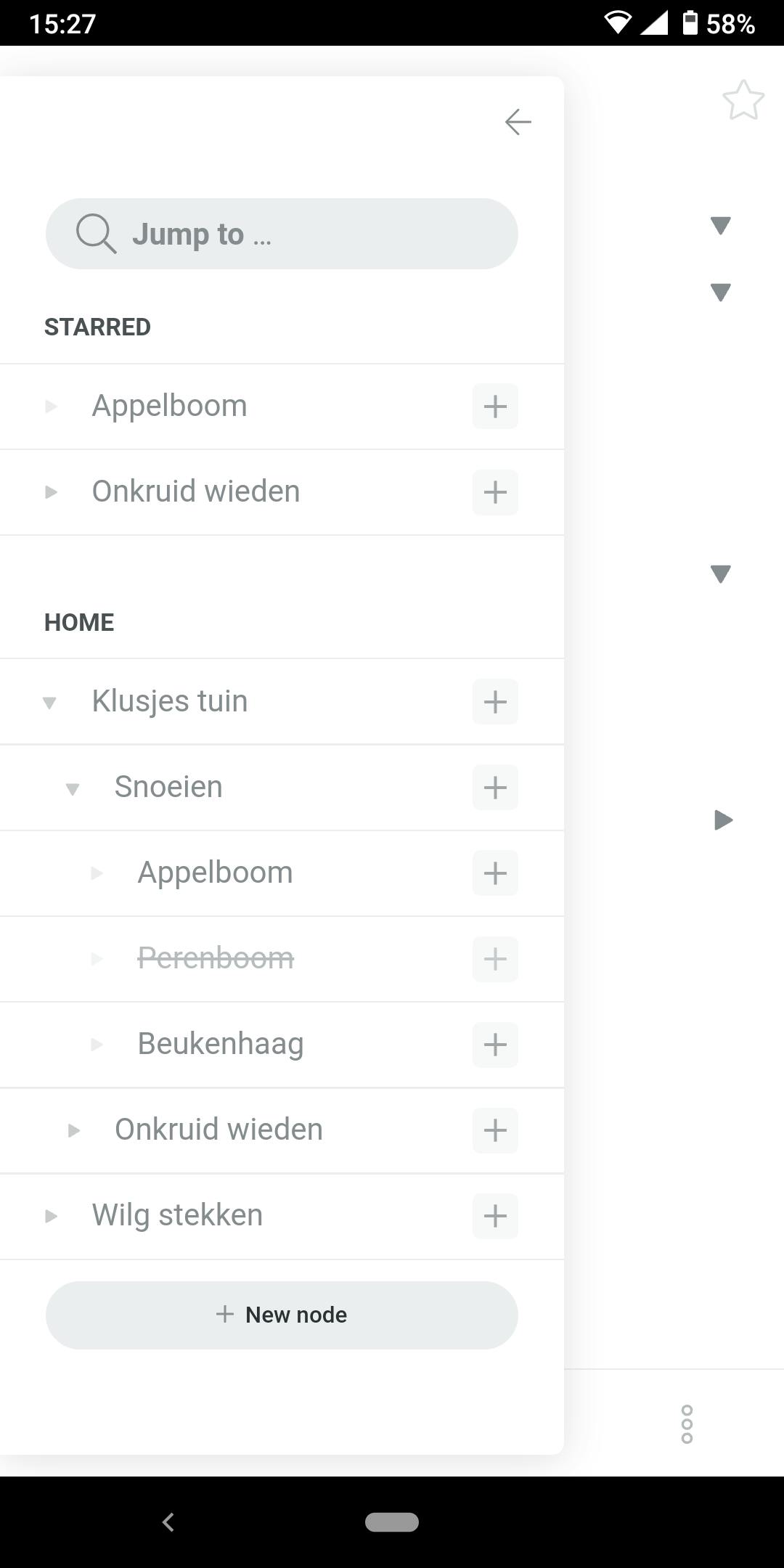784x1568 pixels.
Task: Expand the Onkruid wieden node under Klusjes tuin
Action: coord(73,1130)
